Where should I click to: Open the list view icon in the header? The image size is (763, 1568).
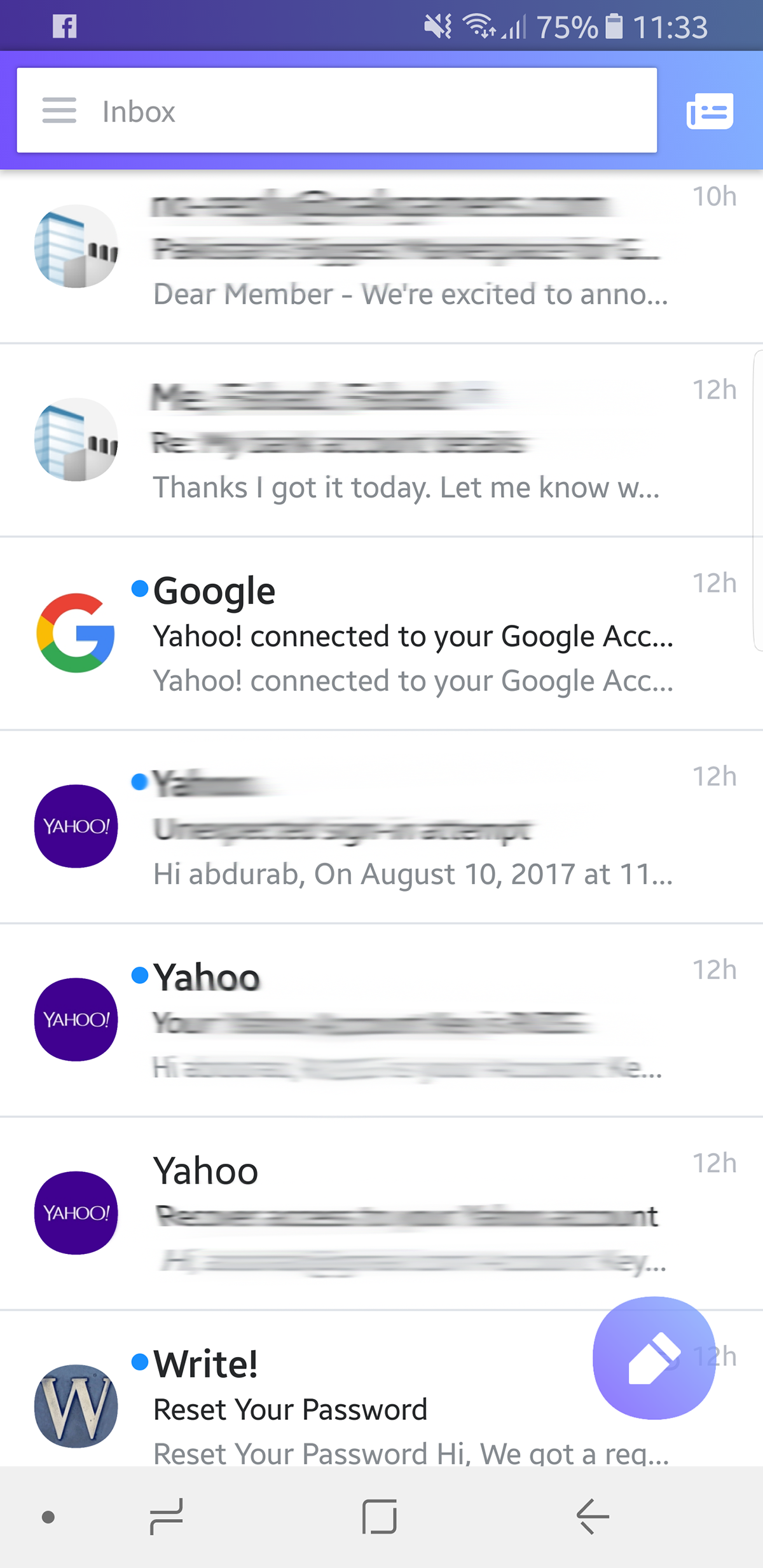point(710,111)
